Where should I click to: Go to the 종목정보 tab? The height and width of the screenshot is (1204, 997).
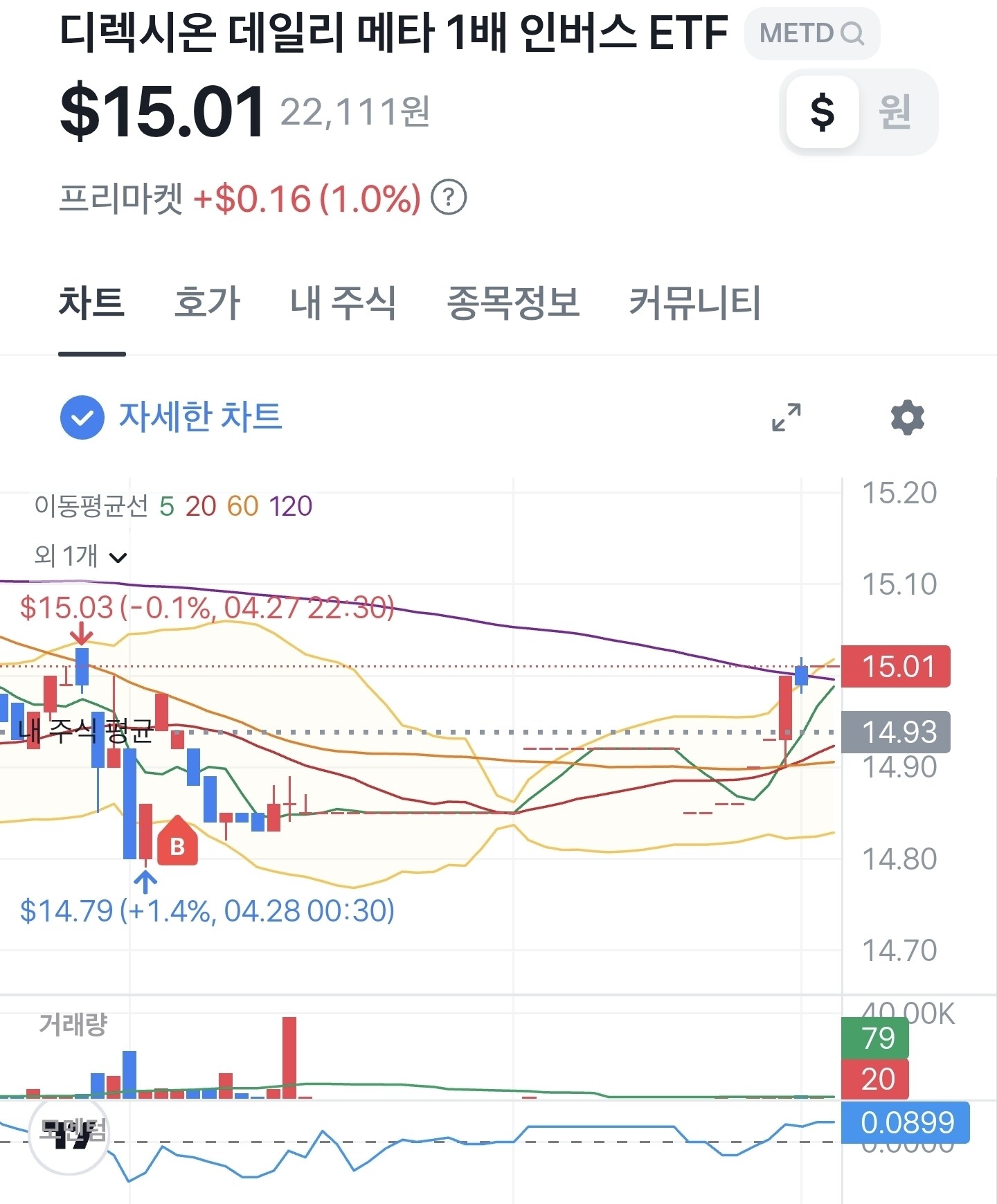[x=513, y=303]
